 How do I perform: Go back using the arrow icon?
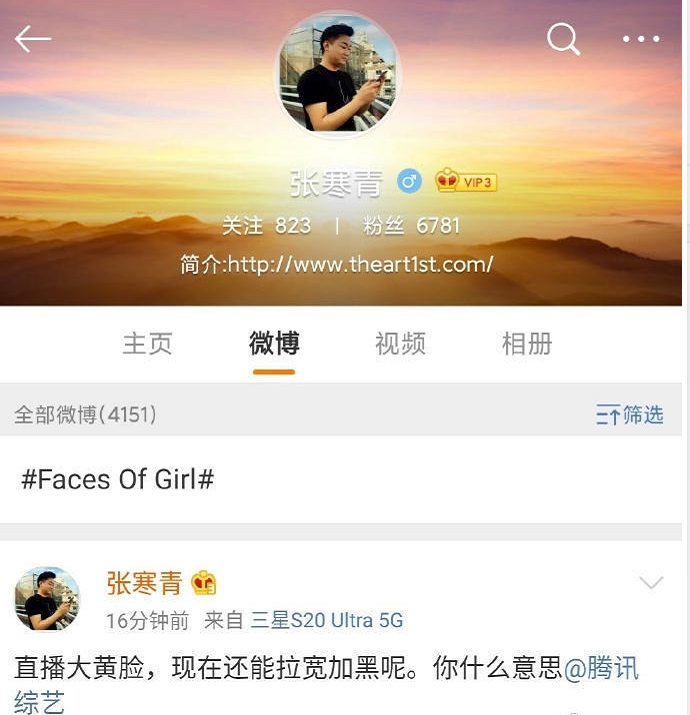click(32, 39)
